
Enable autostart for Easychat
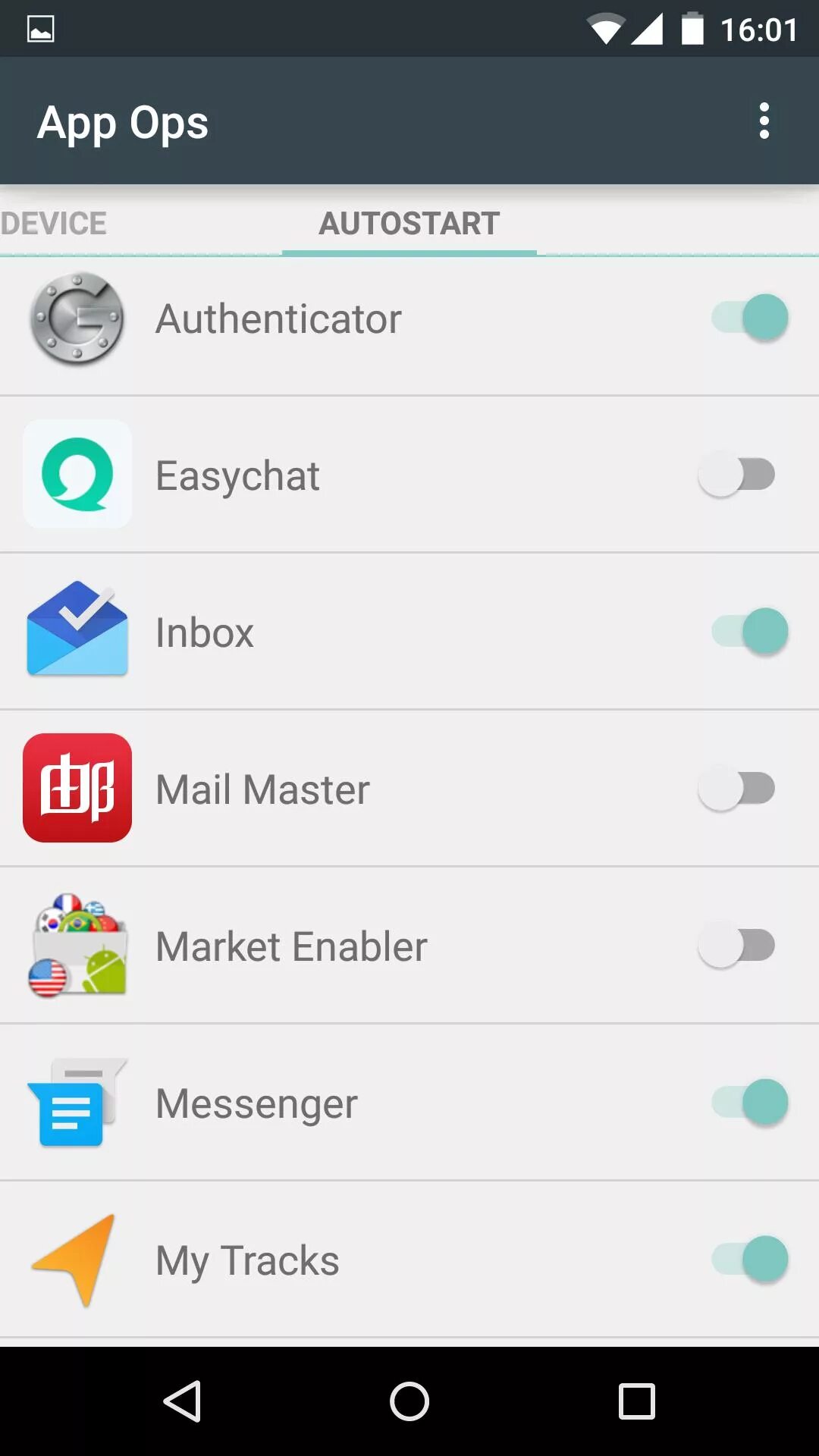[736, 475]
